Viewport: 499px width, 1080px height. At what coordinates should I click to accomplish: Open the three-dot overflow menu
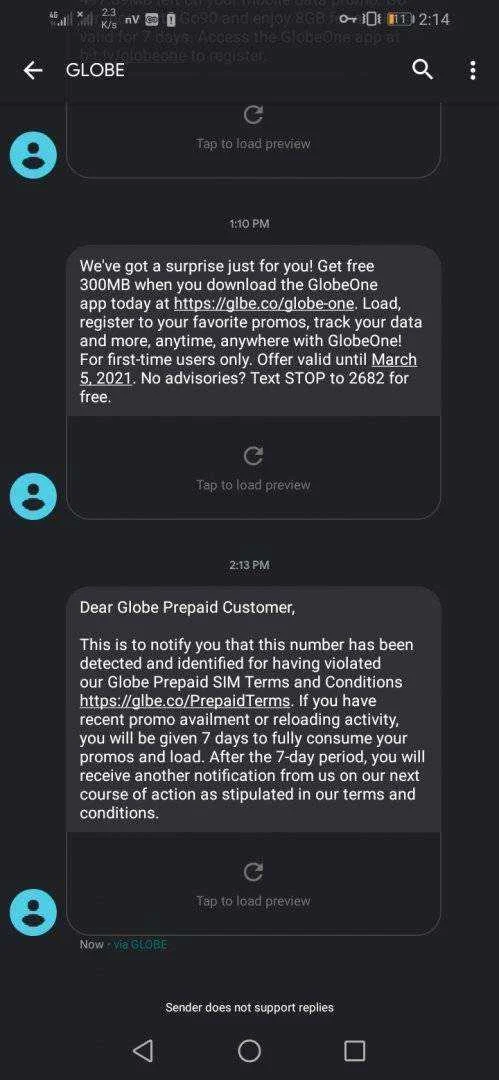click(473, 70)
